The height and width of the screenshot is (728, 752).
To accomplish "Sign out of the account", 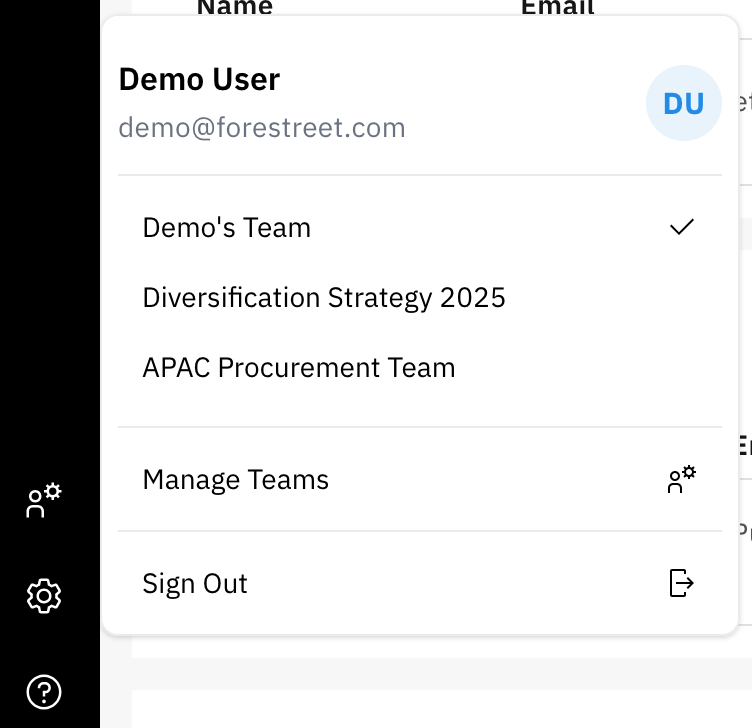I will point(195,584).
